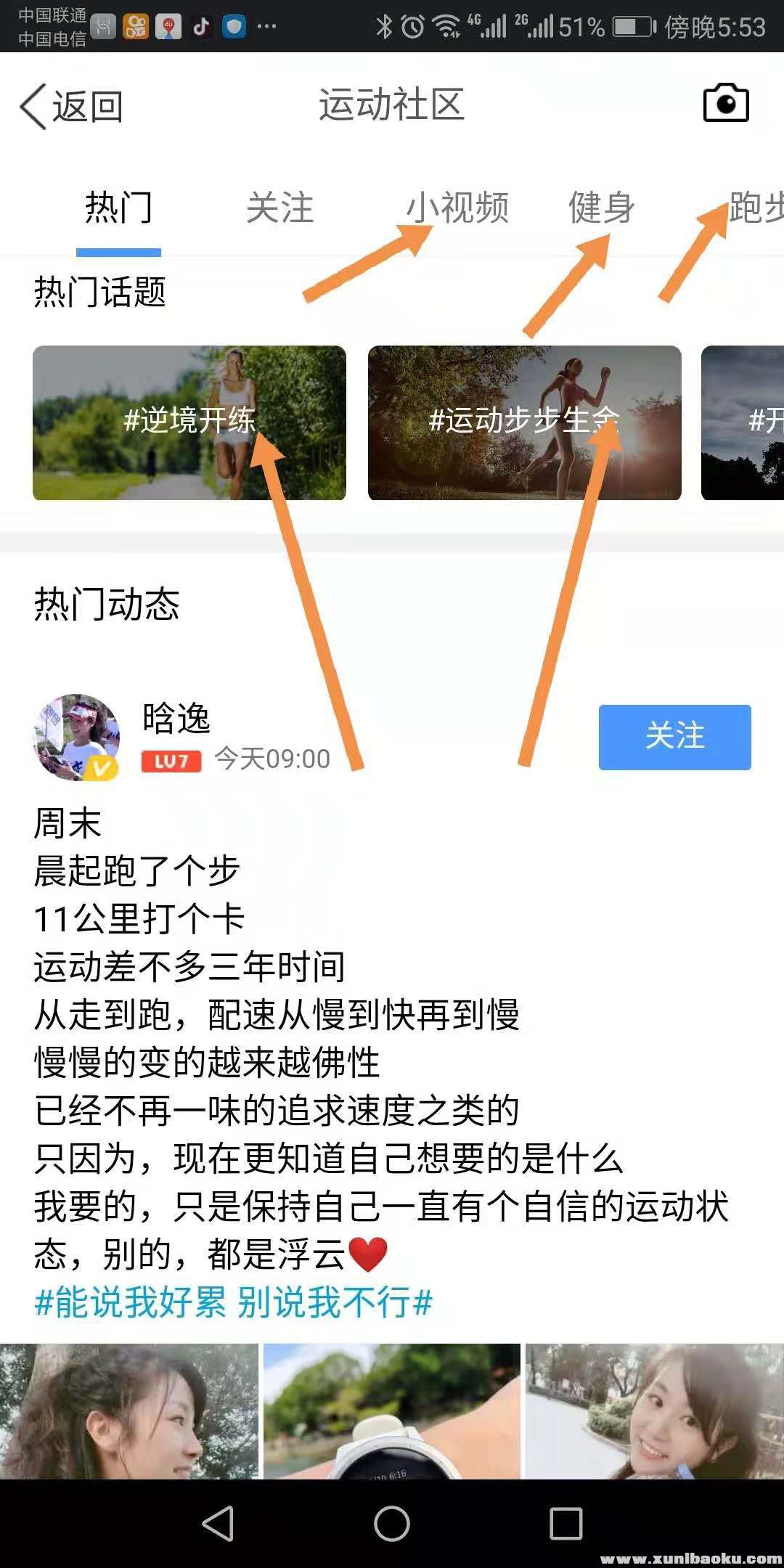Switch to the 小视频 tab
The height and width of the screenshot is (1568, 784).
click(x=457, y=208)
